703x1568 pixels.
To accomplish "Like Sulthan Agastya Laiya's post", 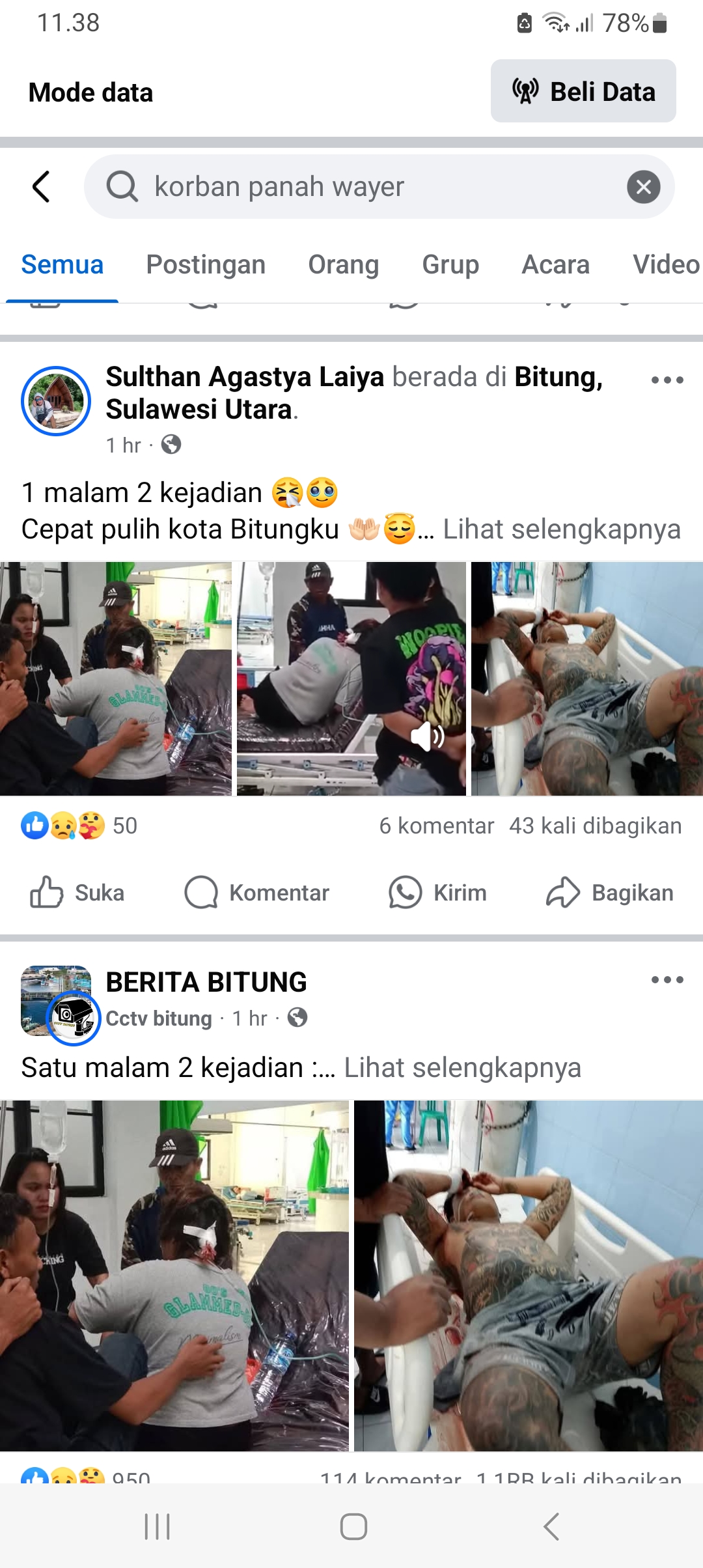I will 77,892.
